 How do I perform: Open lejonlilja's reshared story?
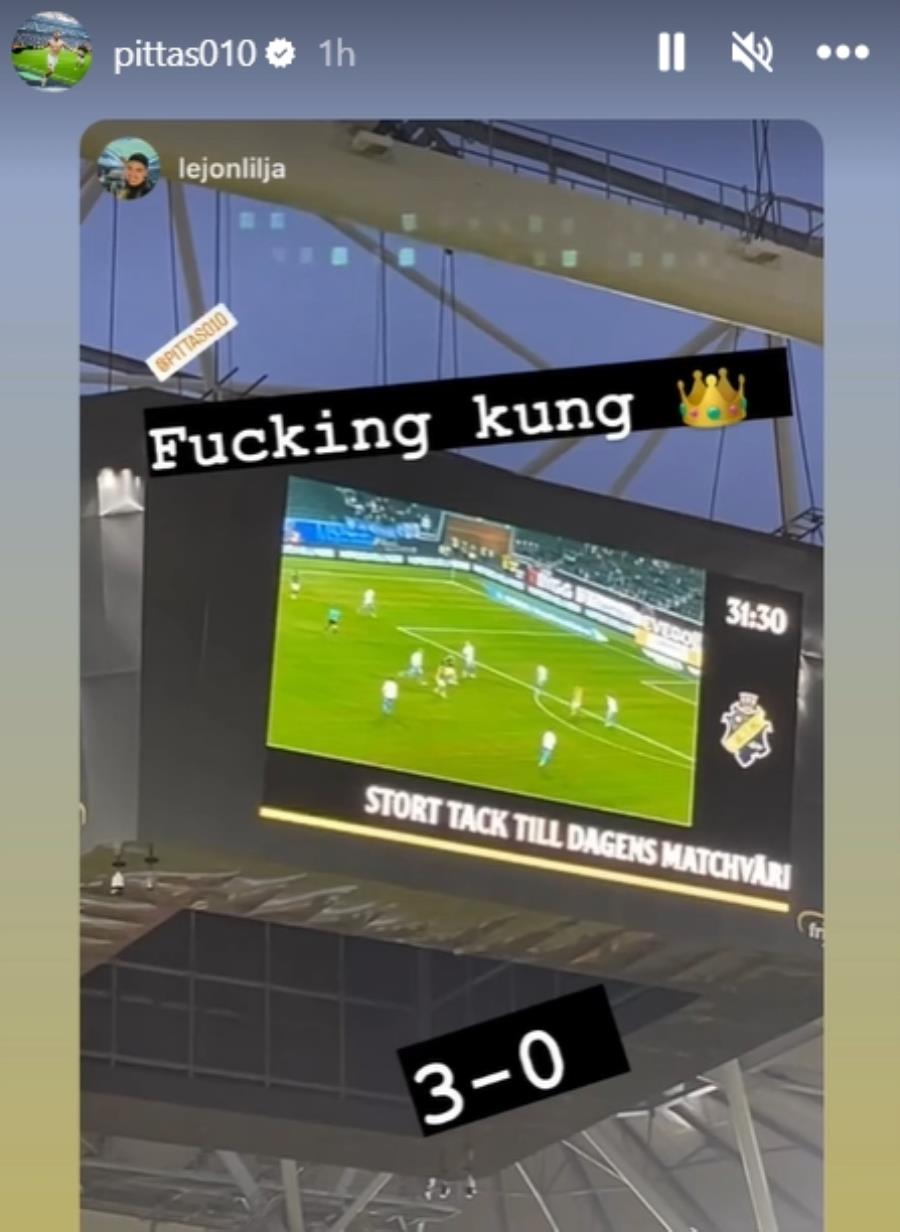[x=231, y=168]
